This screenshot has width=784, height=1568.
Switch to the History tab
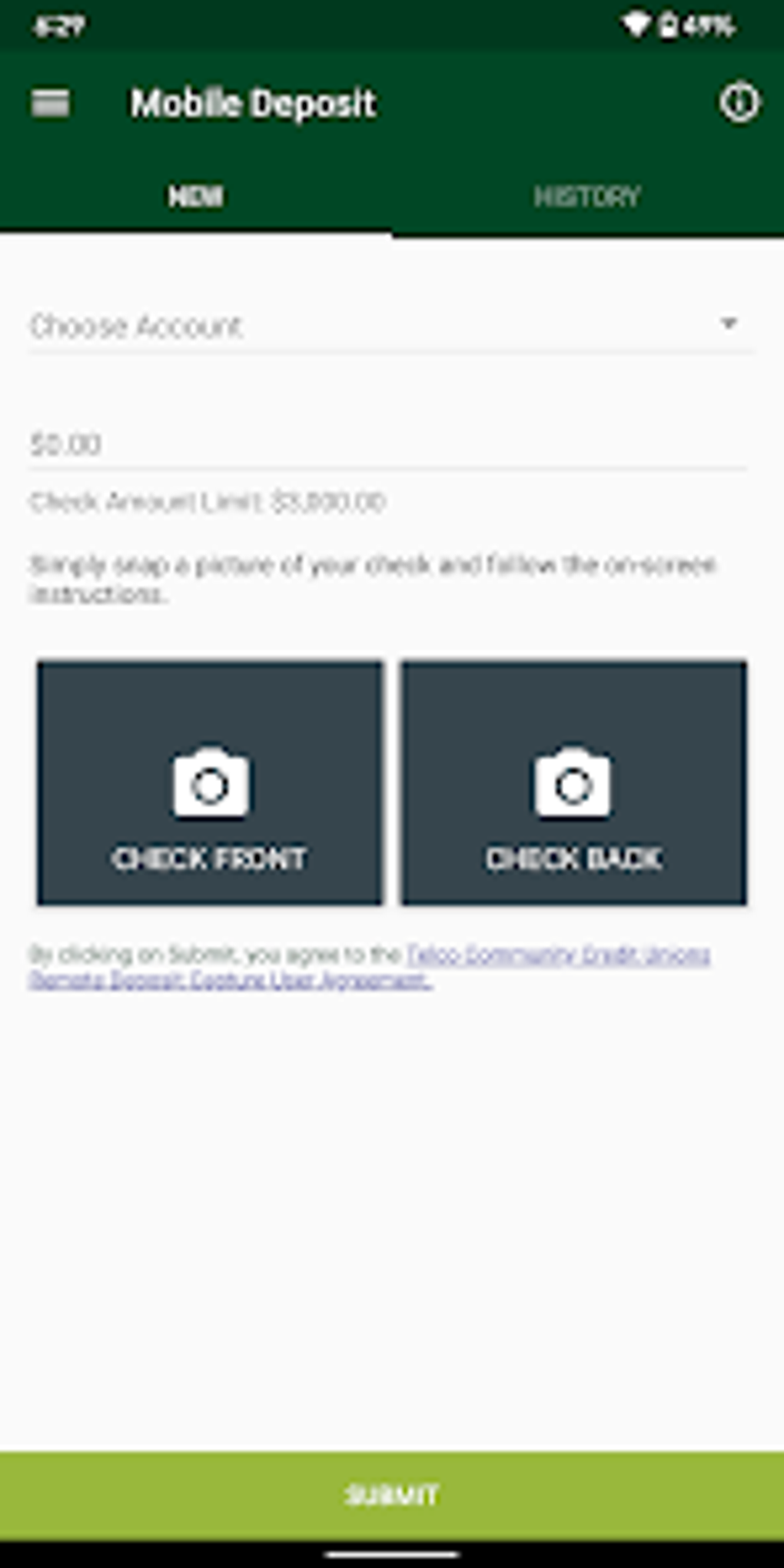click(587, 197)
